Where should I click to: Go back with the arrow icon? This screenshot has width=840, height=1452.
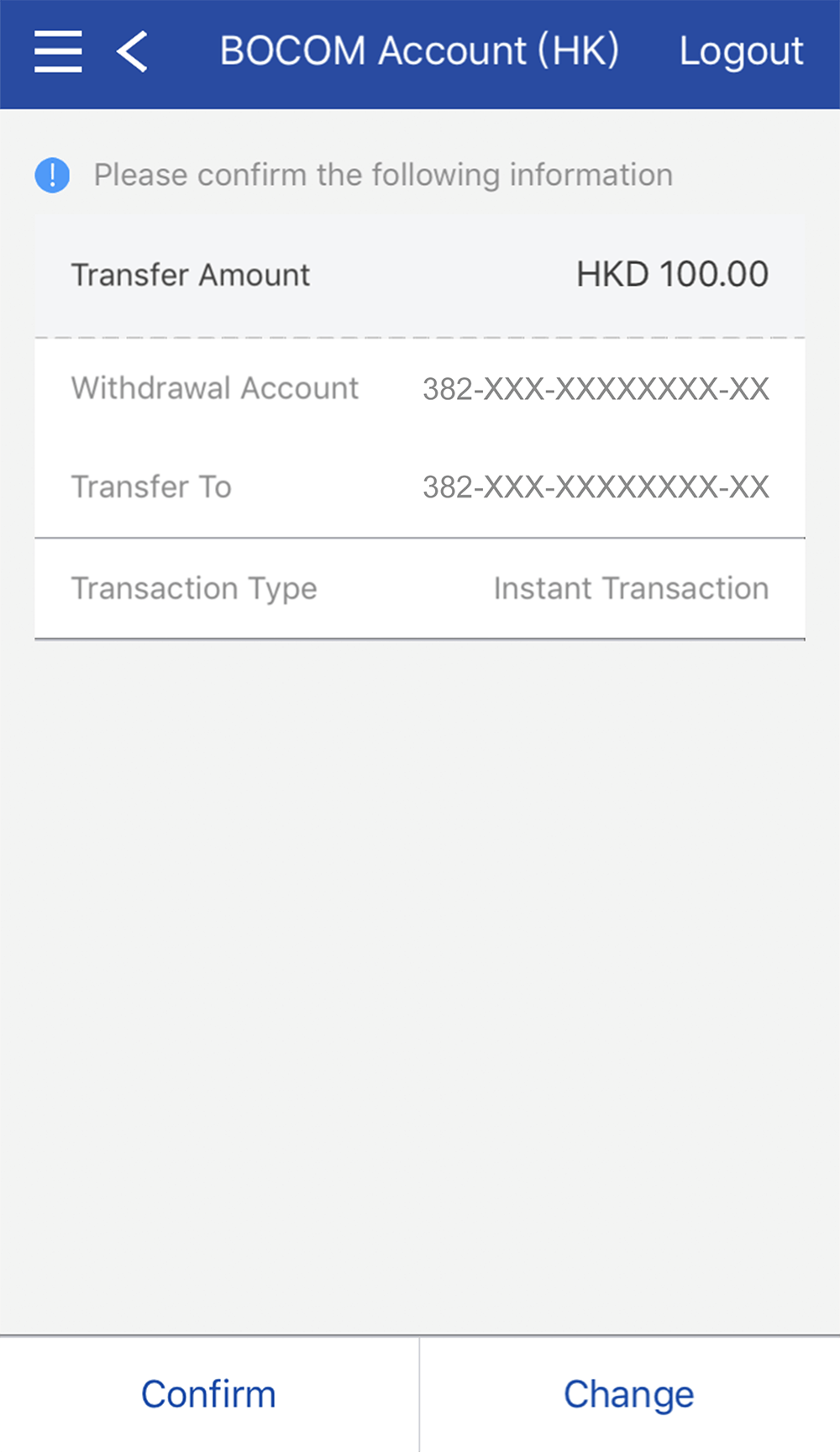click(133, 51)
